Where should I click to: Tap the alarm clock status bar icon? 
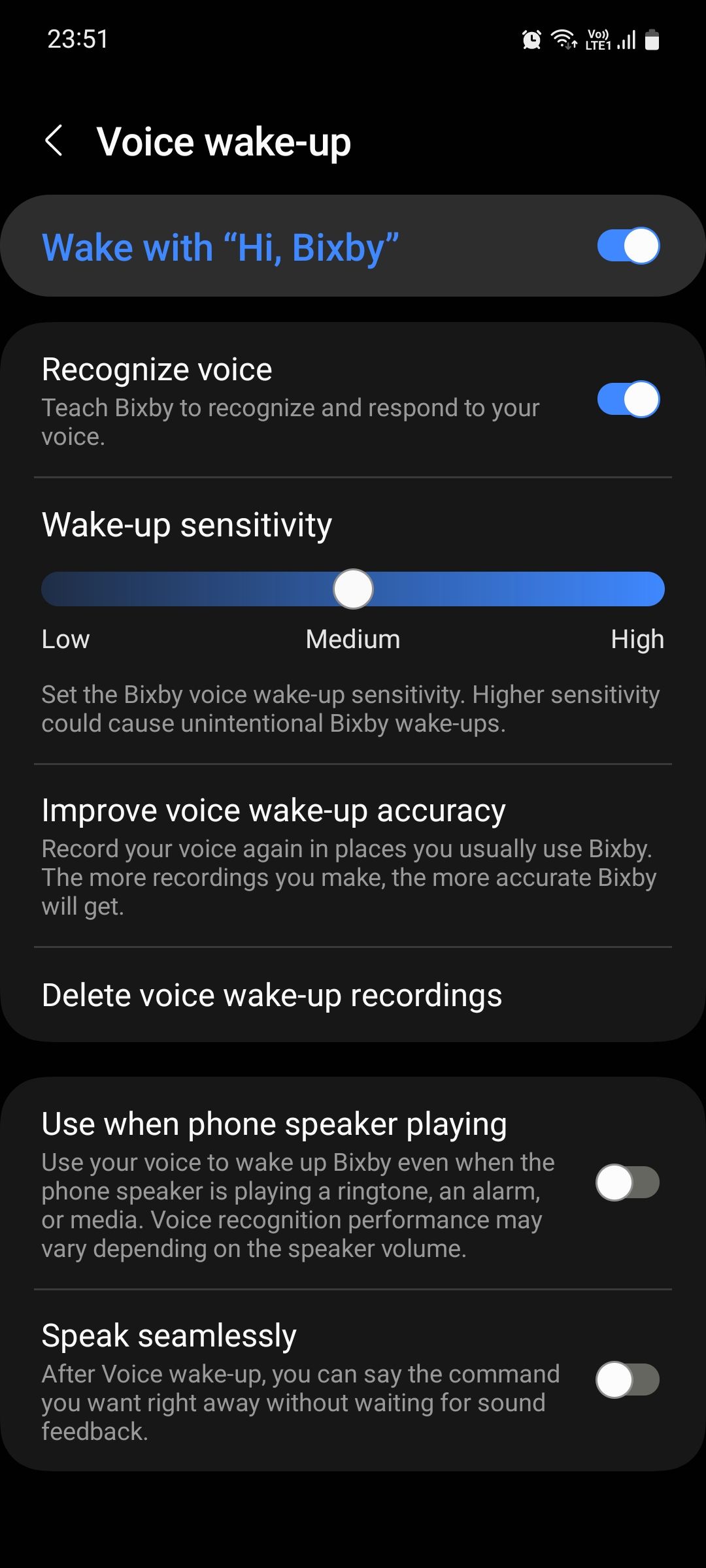531,41
